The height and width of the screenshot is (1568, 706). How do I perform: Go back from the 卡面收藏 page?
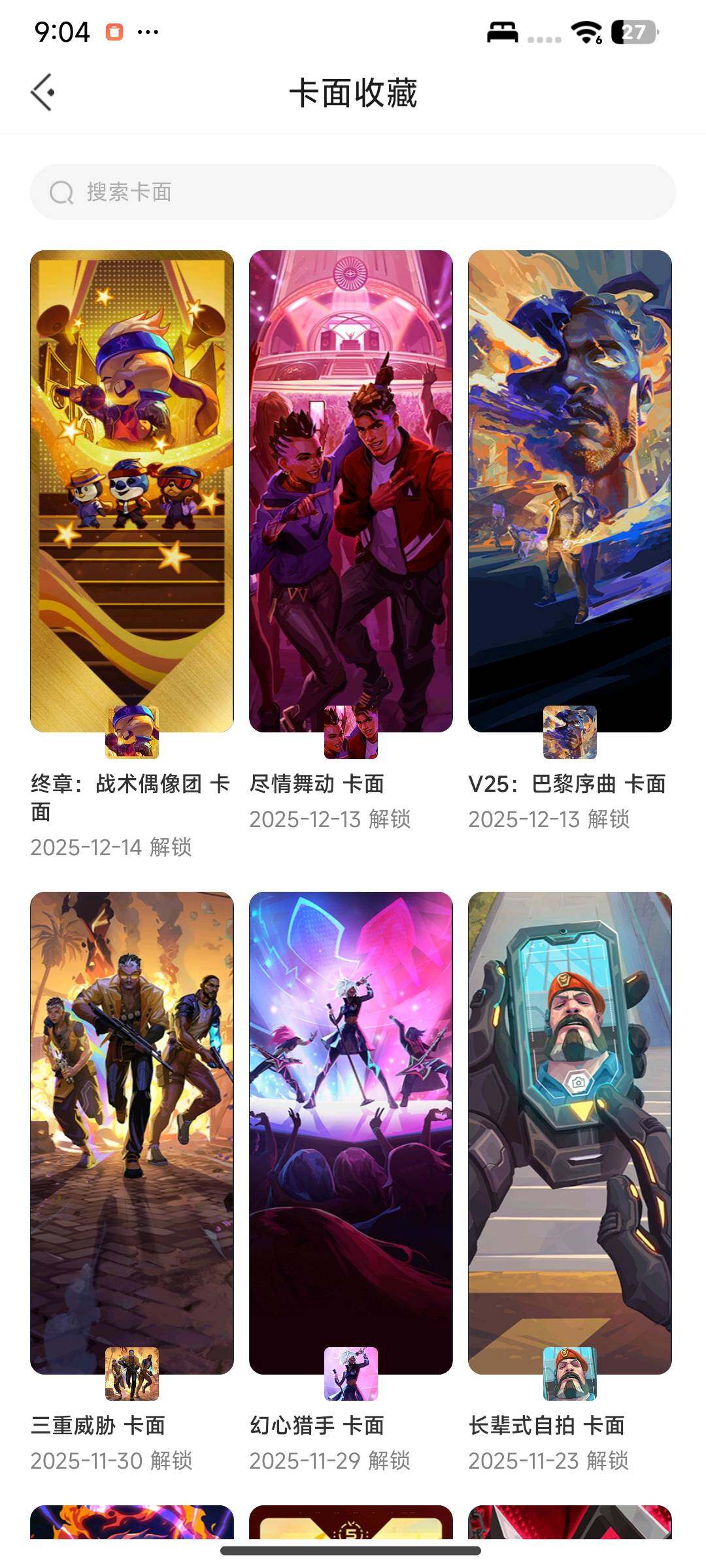(x=43, y=92)
